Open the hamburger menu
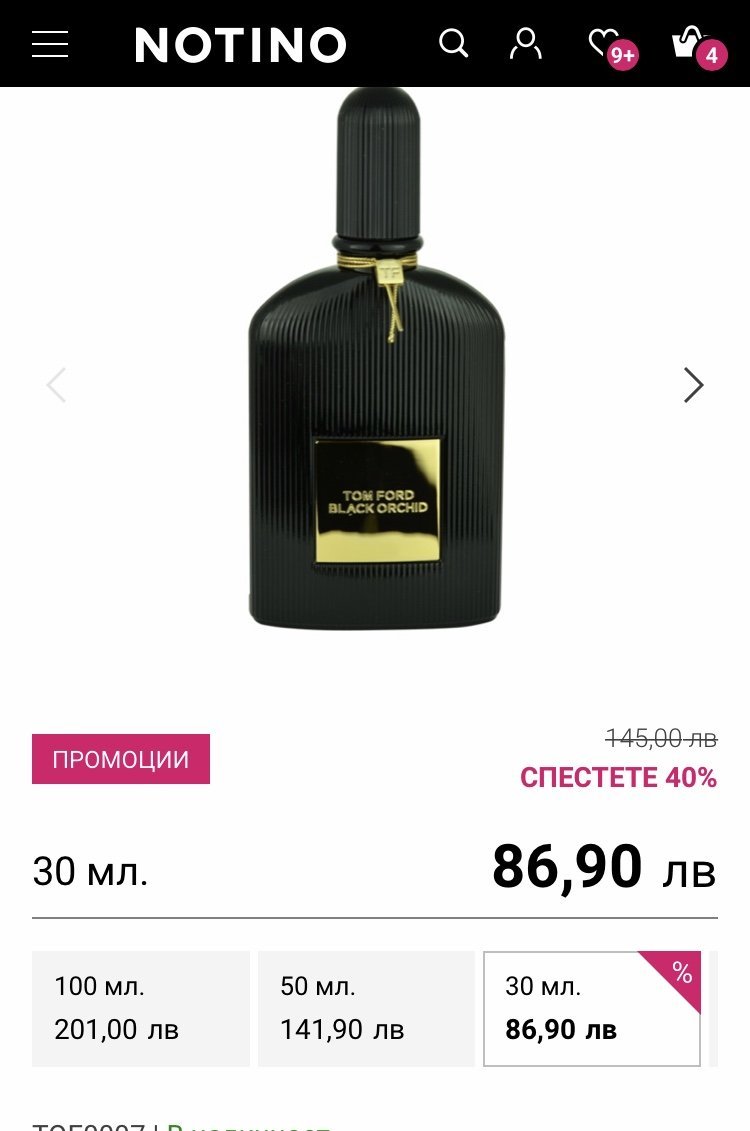The height and width of the screenshot is (1131, 750). [50, 44]
